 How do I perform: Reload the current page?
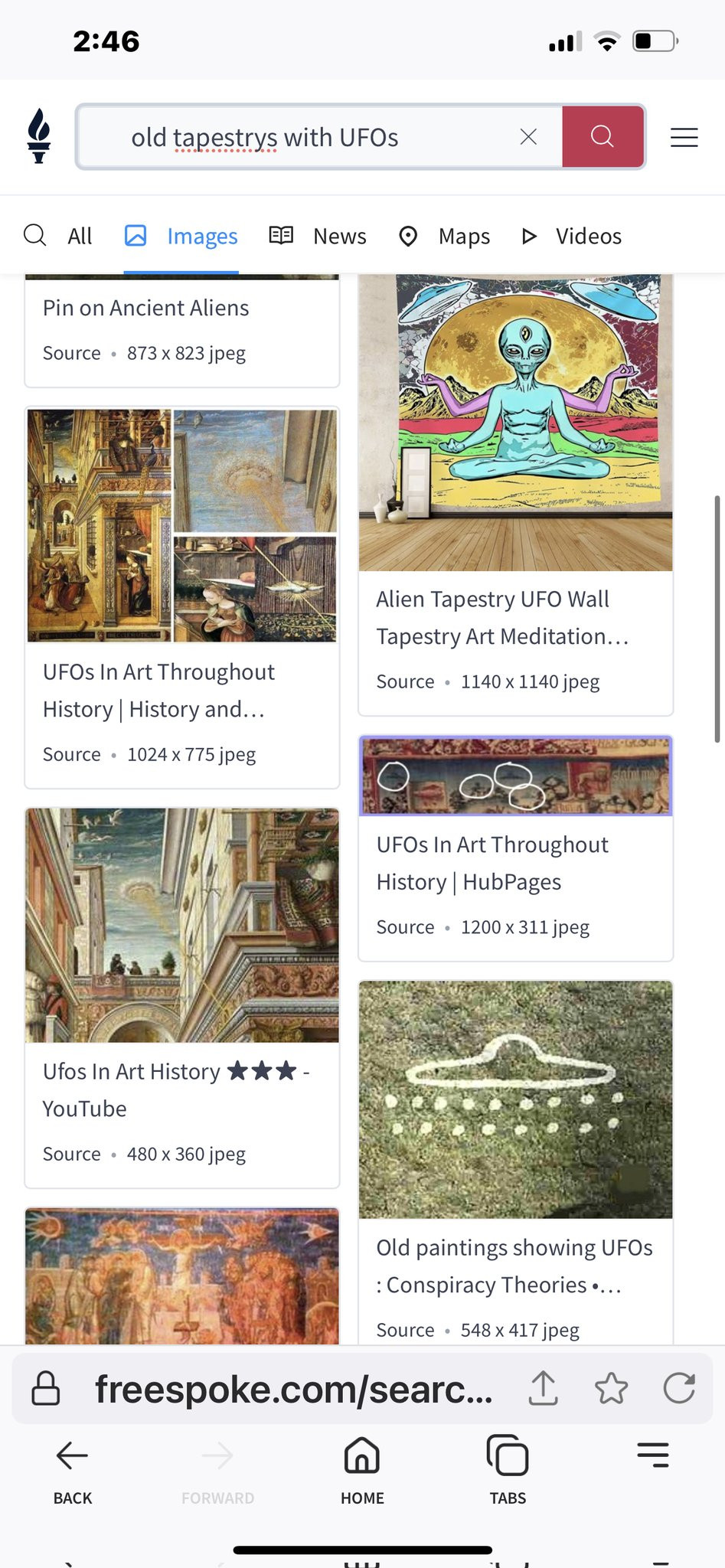pos(679,1388)
